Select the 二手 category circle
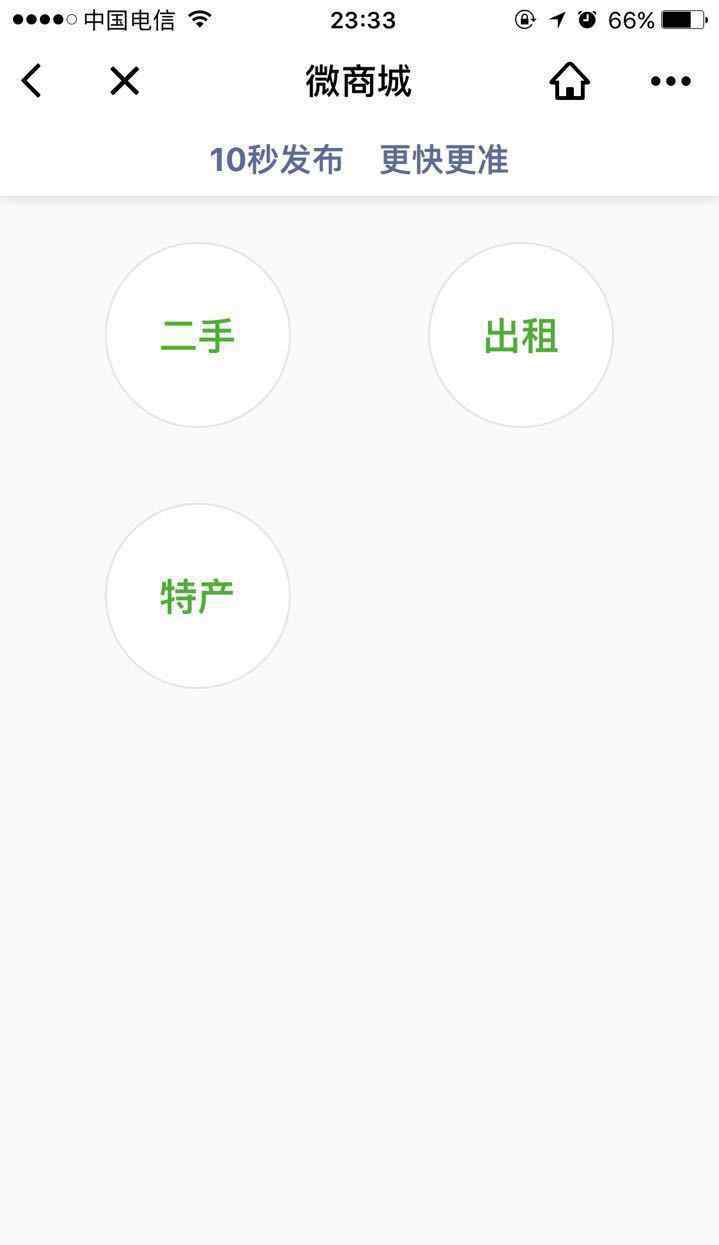This screenshot has width=719, height=1245. coord(198,335)
